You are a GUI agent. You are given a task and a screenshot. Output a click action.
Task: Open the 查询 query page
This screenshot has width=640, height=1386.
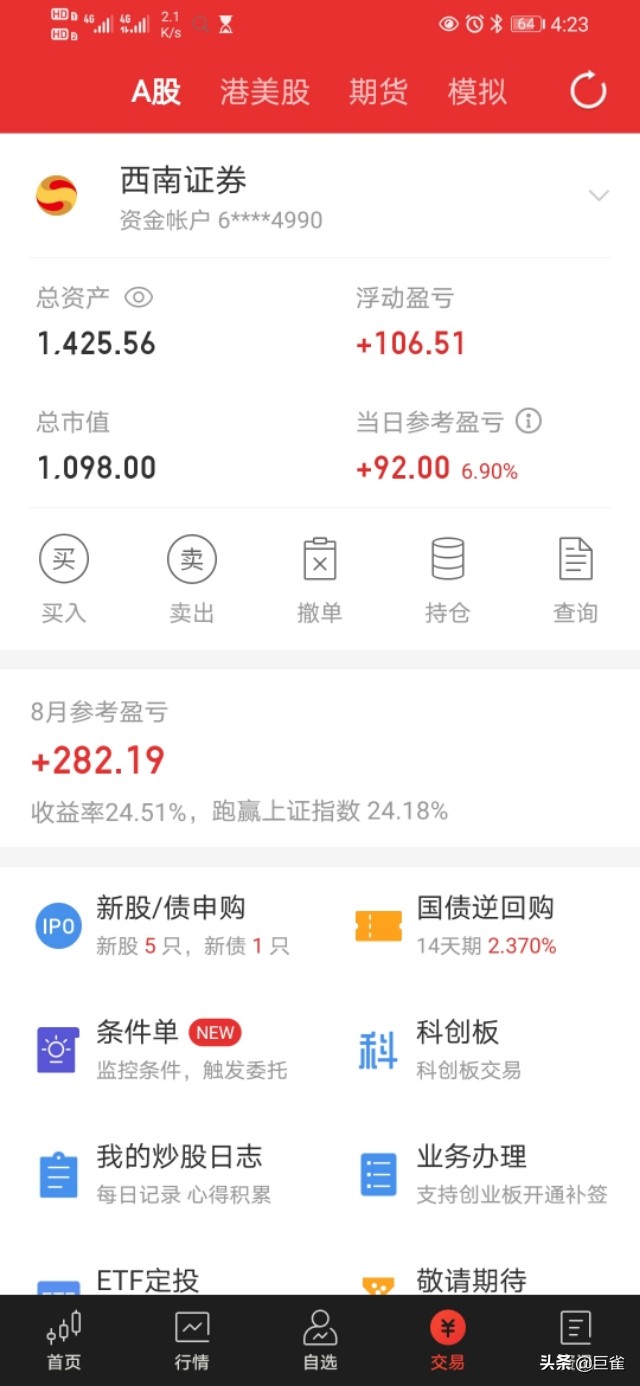[576, 580]
